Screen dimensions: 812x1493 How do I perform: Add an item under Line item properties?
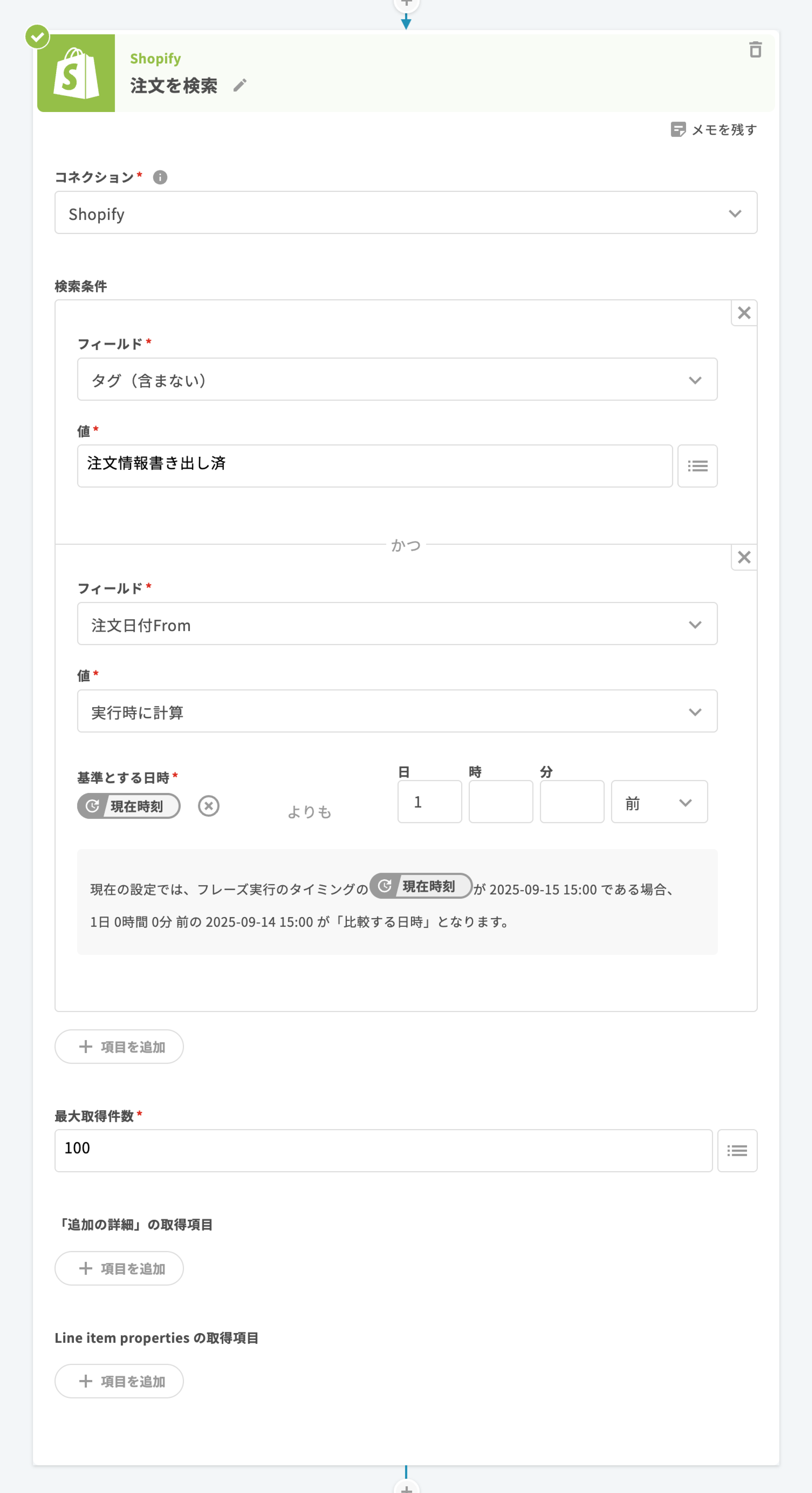pos(119,1381)
